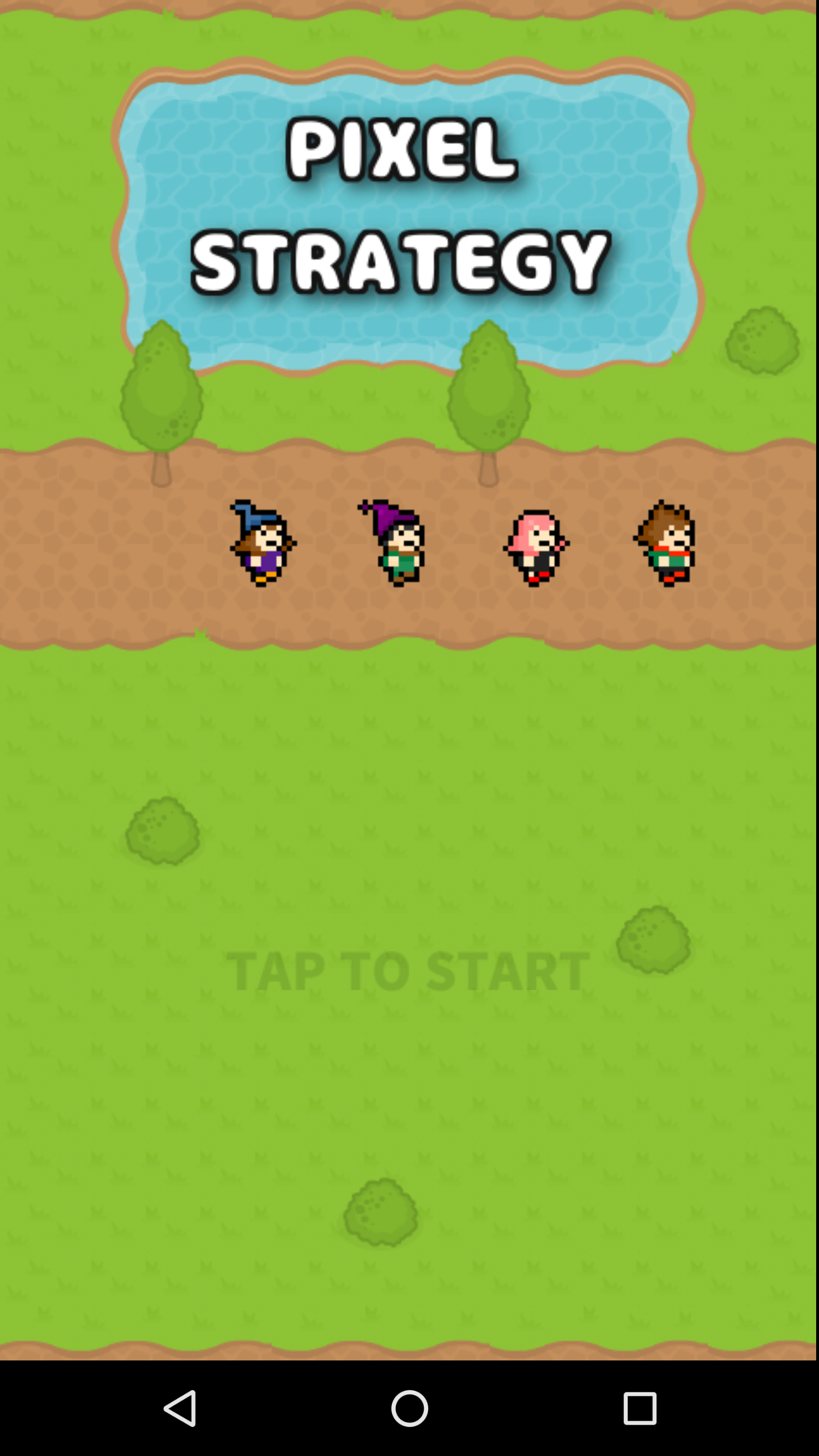
Task: Open the recent apps overview
Action: pos(640,1408)
